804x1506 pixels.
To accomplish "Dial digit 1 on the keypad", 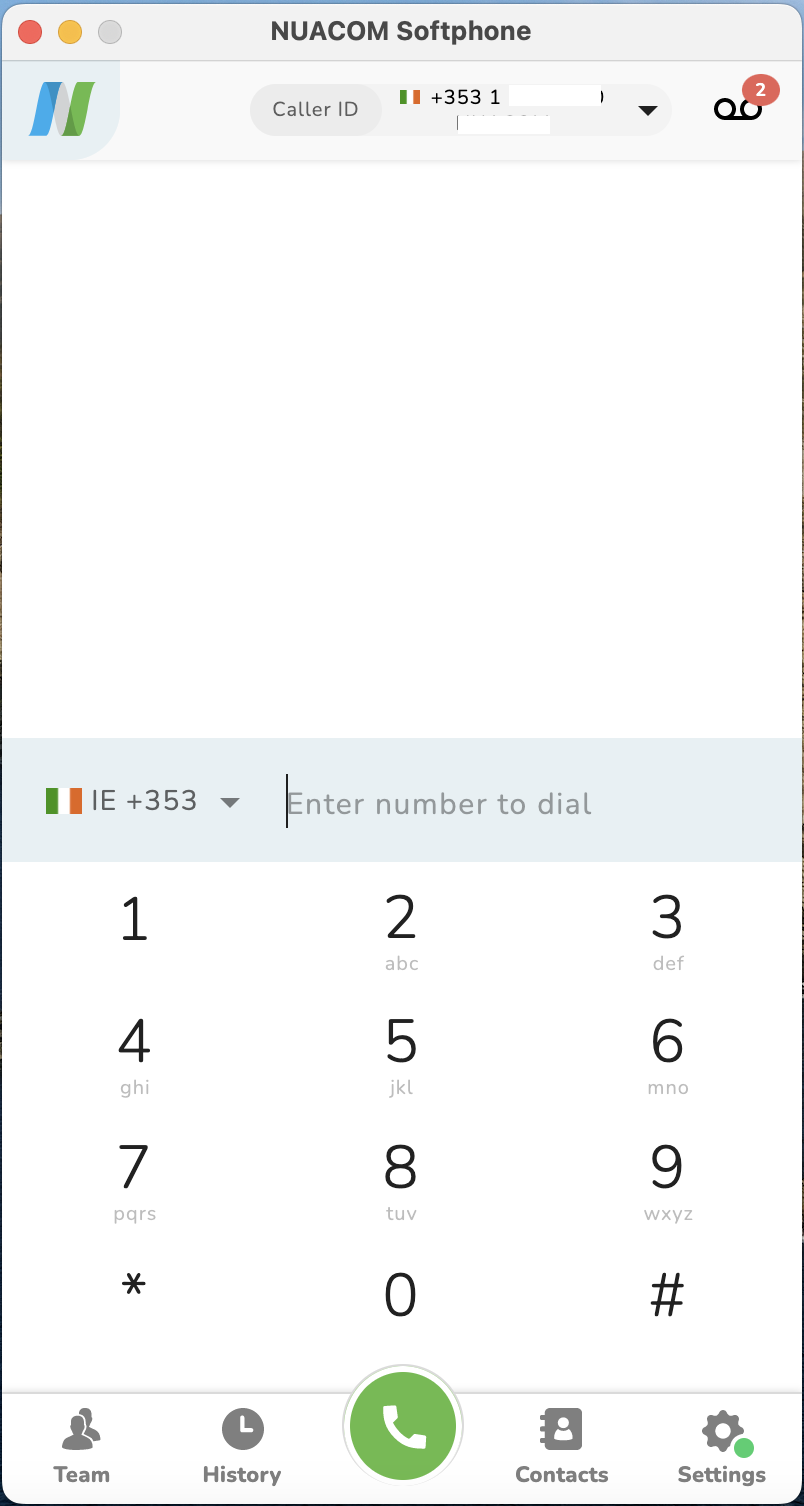I will (x=134, y=918).
